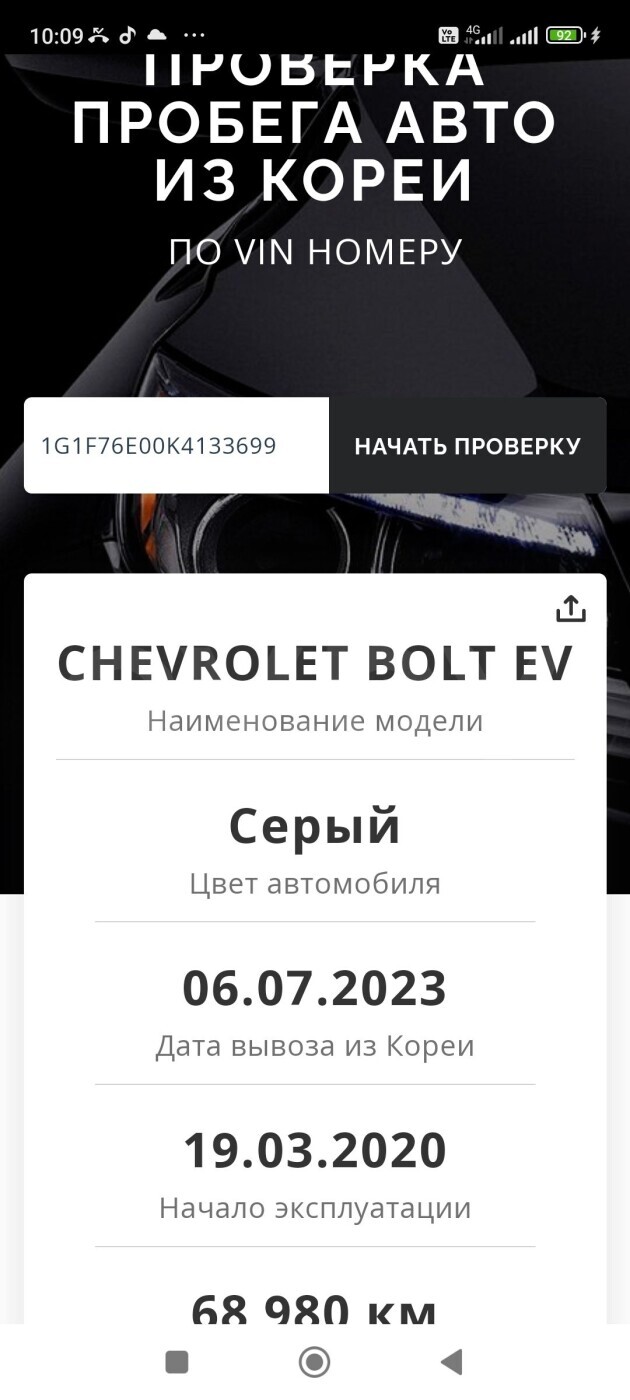Return to the system home screen
Viewport: 630px width, 1400px height.
315,1361
